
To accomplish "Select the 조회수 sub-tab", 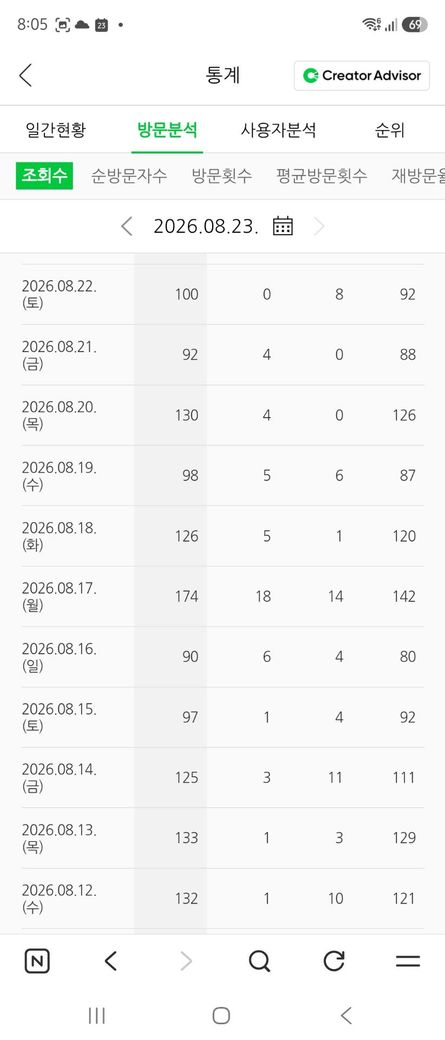I will (44, 176).
